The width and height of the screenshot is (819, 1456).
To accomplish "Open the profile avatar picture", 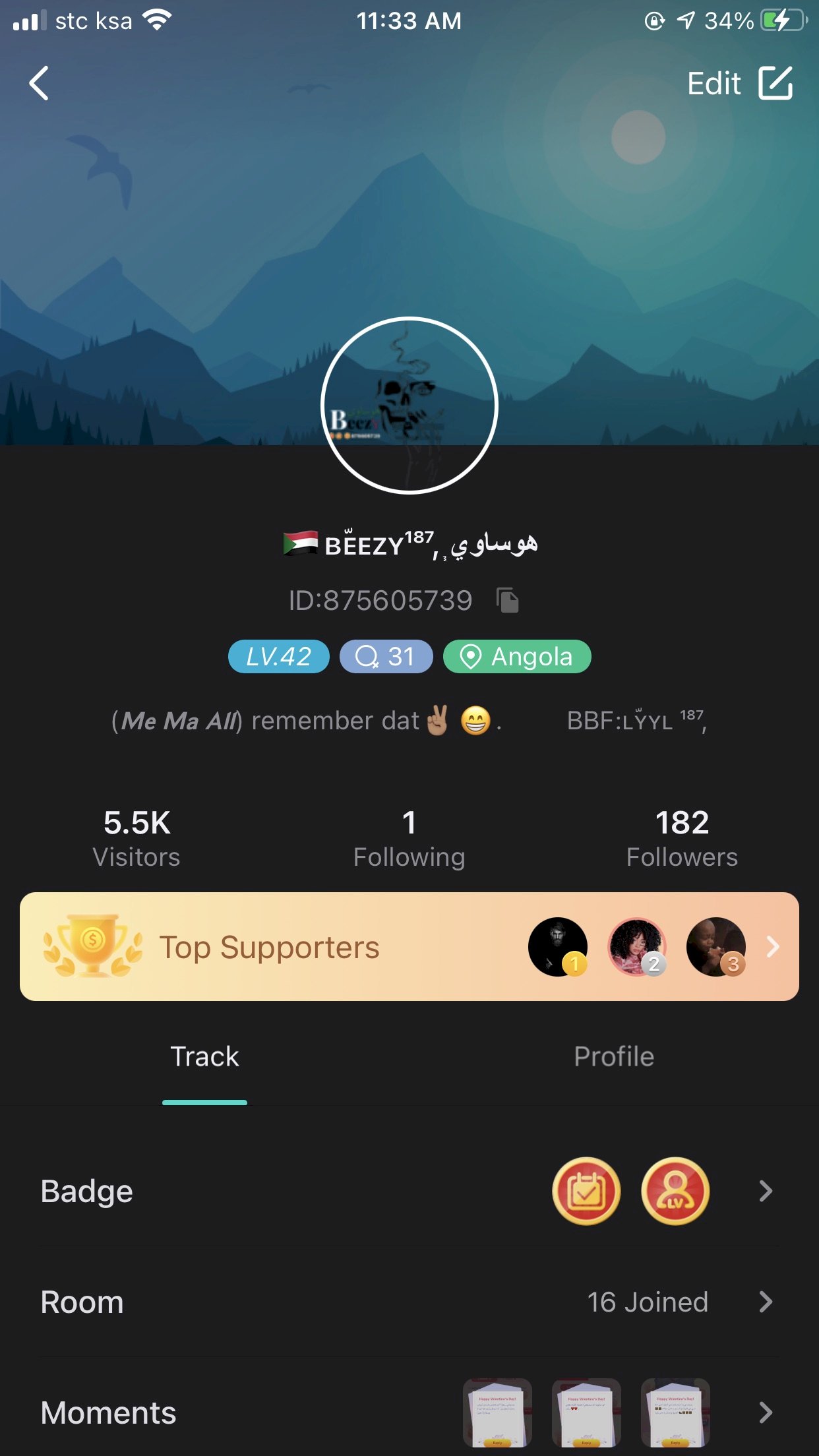I will tap(409, 405).
